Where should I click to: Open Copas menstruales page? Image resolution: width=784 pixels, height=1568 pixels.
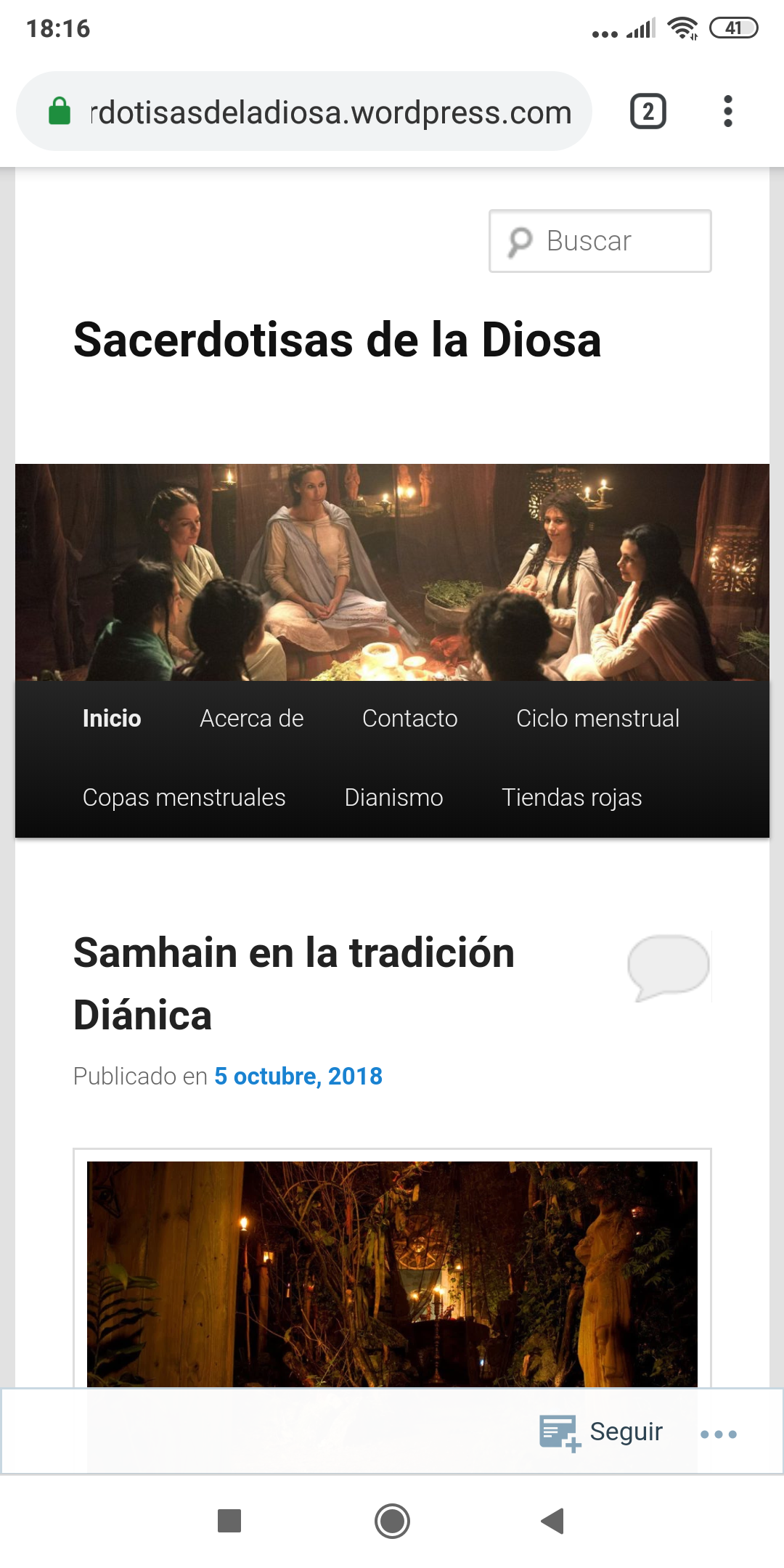[184, 797]
